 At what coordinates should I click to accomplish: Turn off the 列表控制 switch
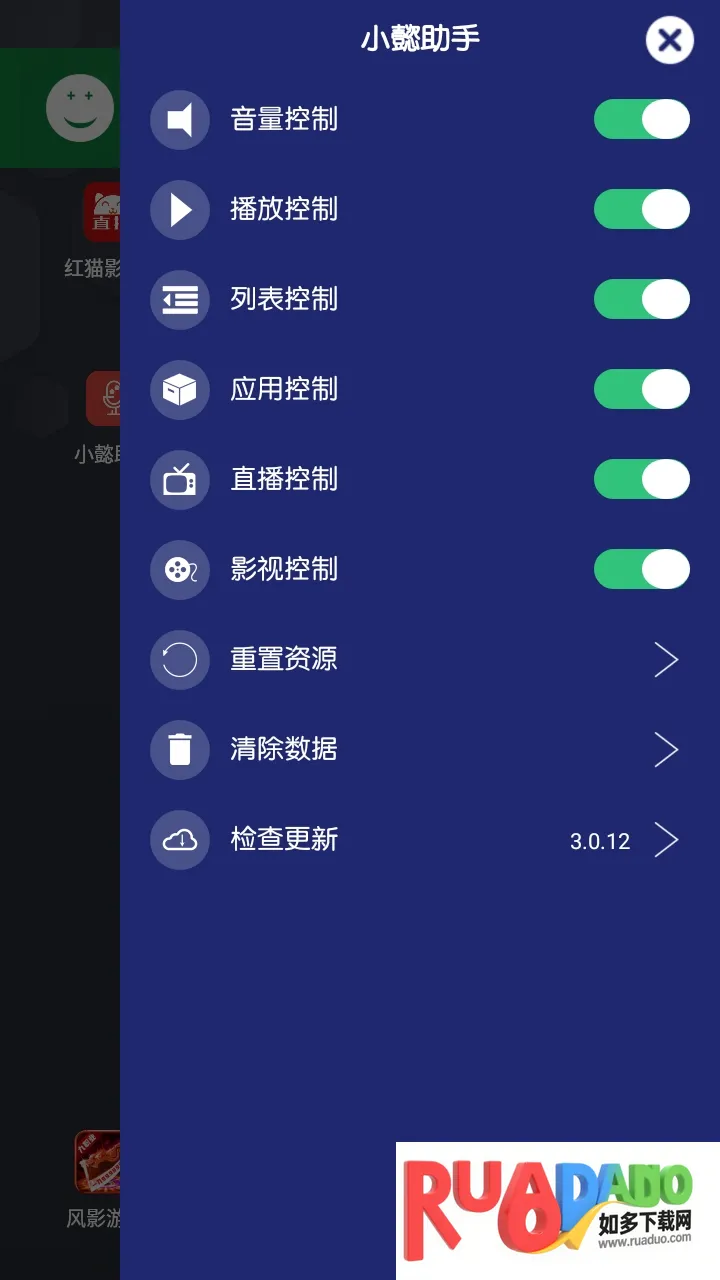[641, 299]
